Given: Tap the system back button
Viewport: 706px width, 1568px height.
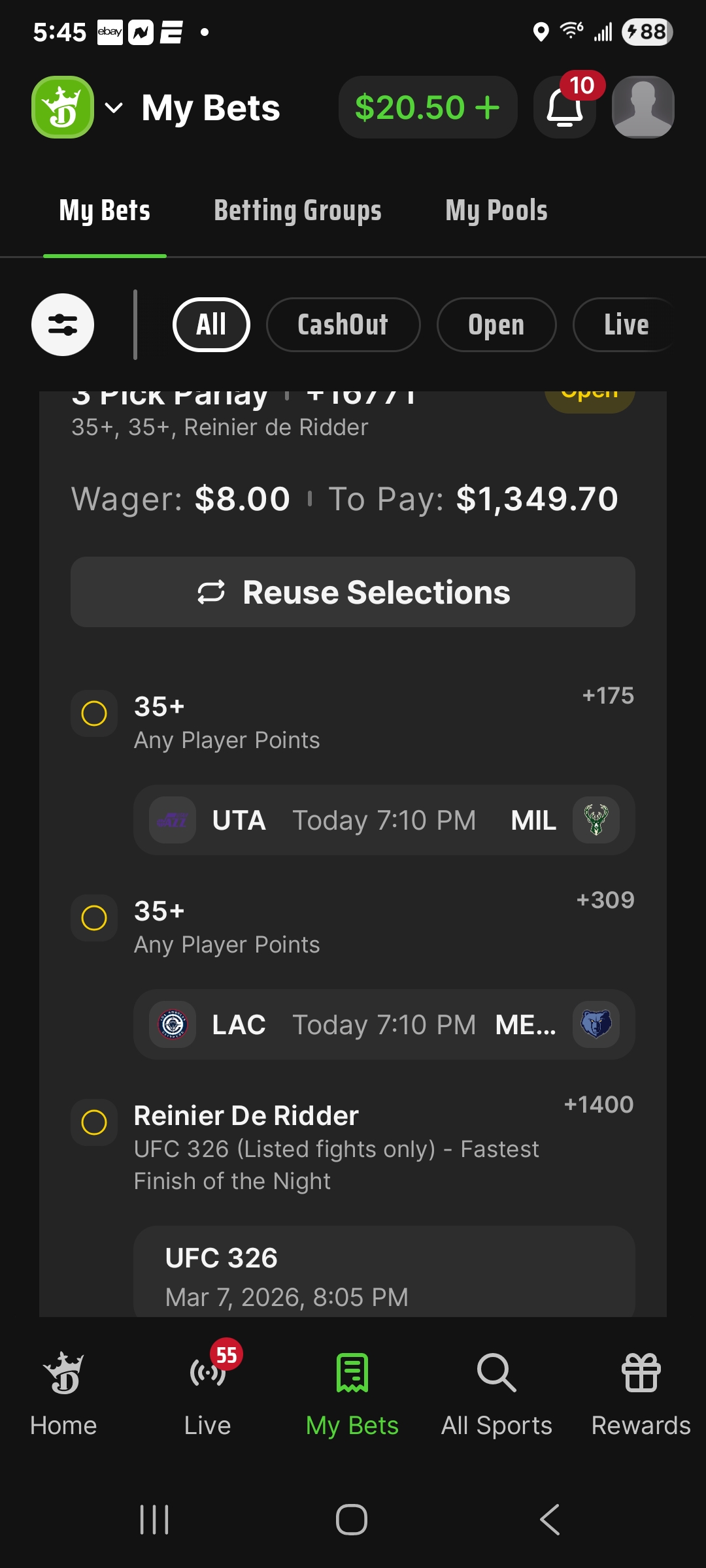Looking at the screenshot, I should [x=550, y=1520].
